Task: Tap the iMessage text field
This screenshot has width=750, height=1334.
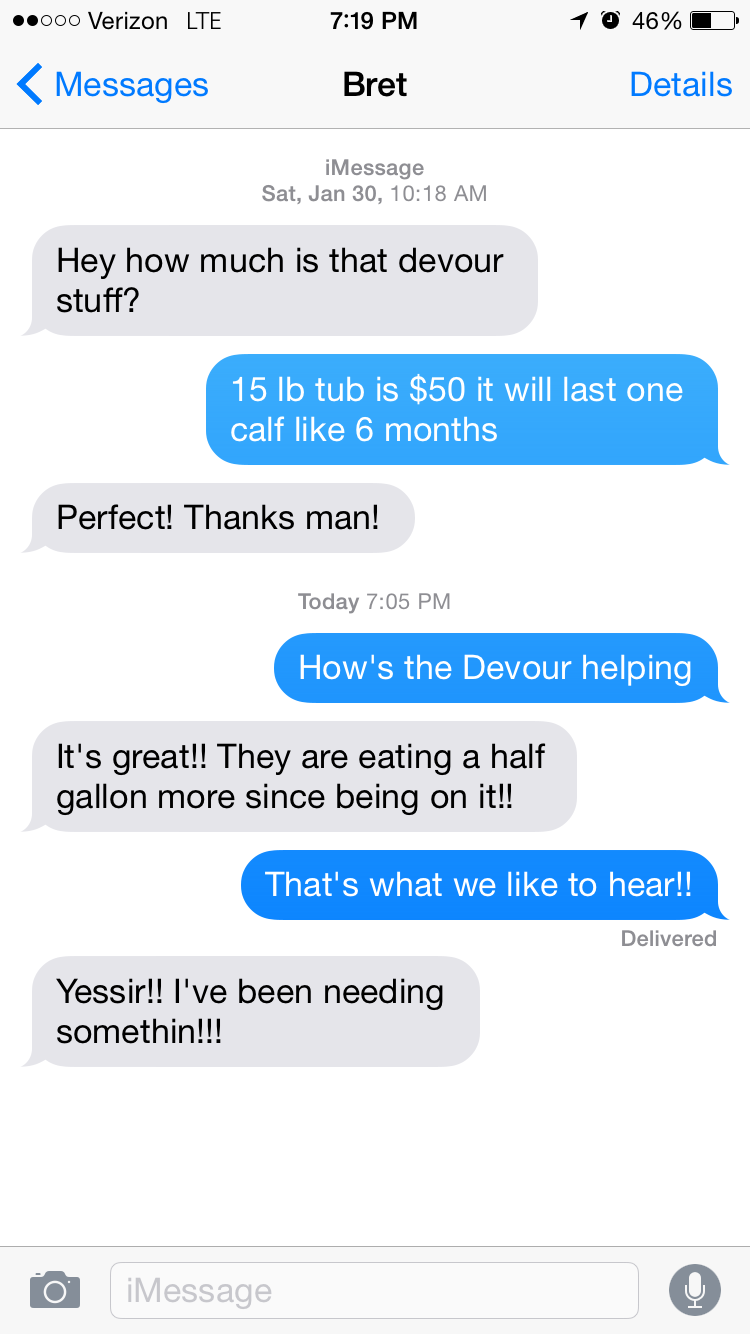Action: pyautogui.click(x=374, y=1290)
